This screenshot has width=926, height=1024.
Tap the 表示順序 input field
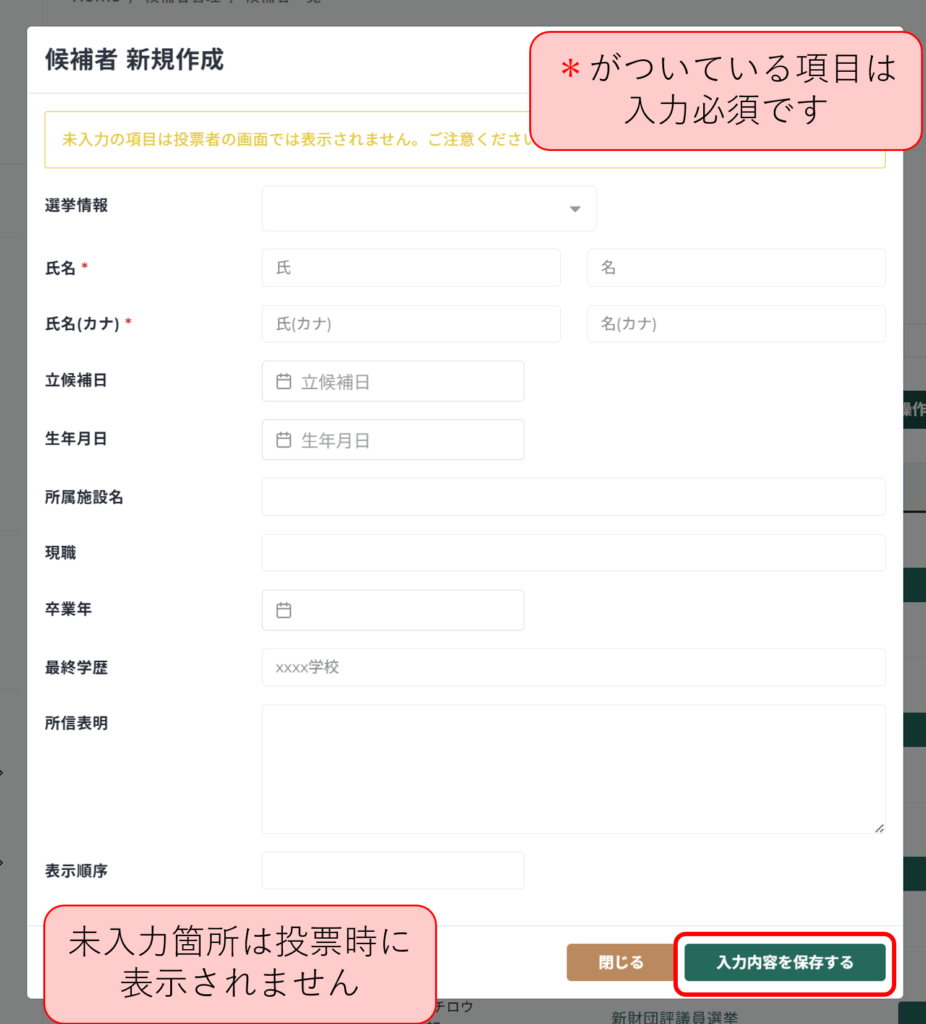click(393, 871)
